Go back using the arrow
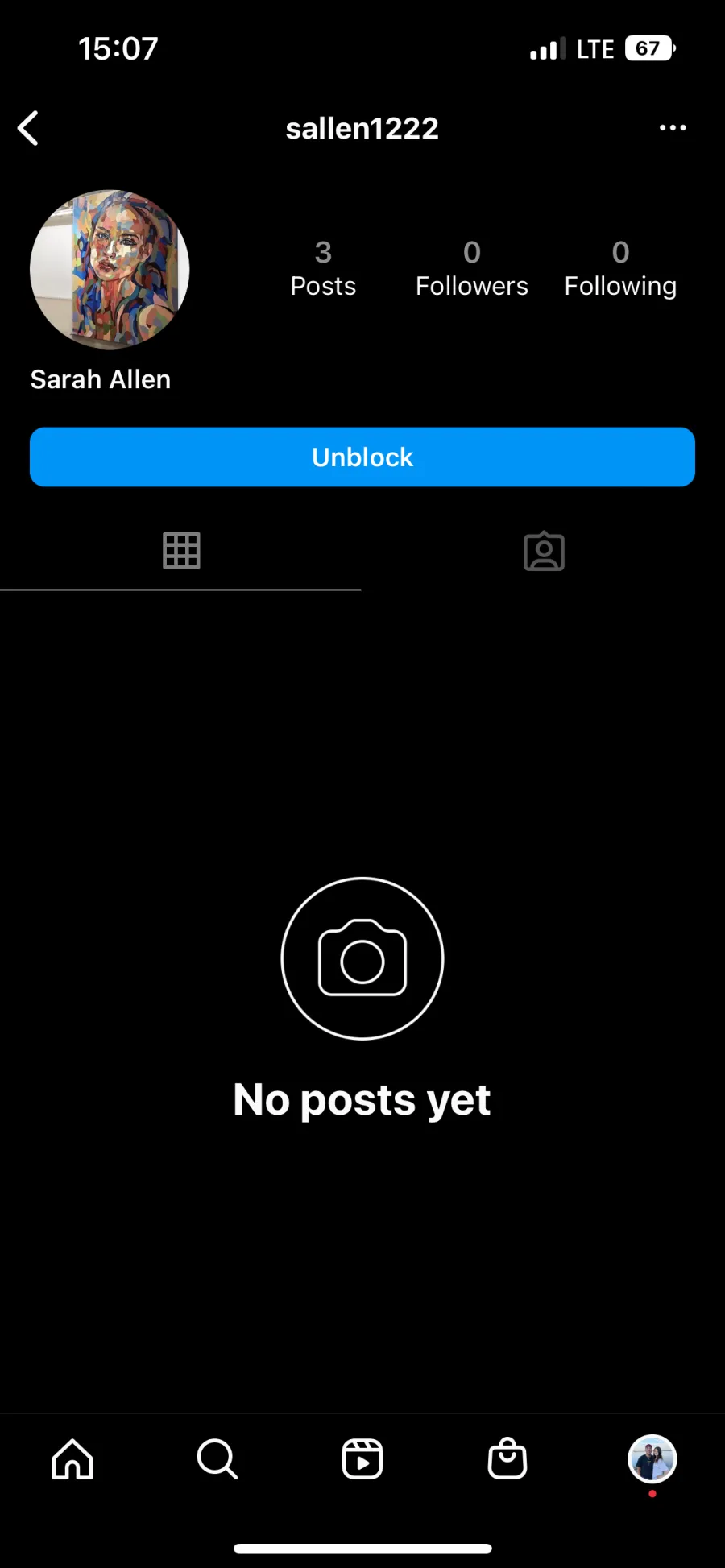Image resolution: width=725 pixels, height=1568 pixels. (x=28, y=128)
